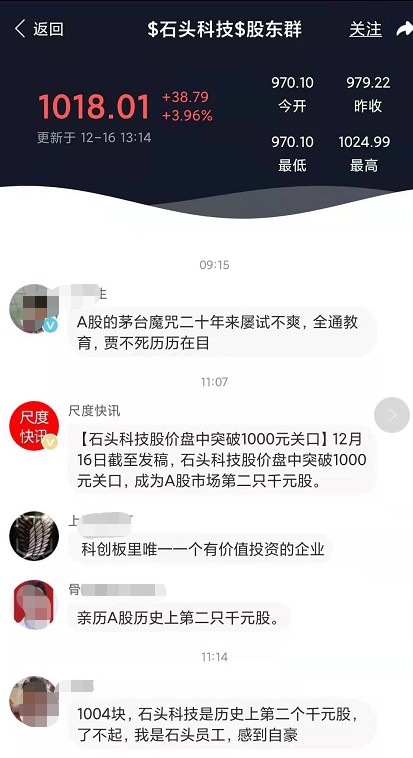The height and width of the screenshot is (758, 413).
Task: View the profile of the 石头员工 commenter
Action: (34, 701)
